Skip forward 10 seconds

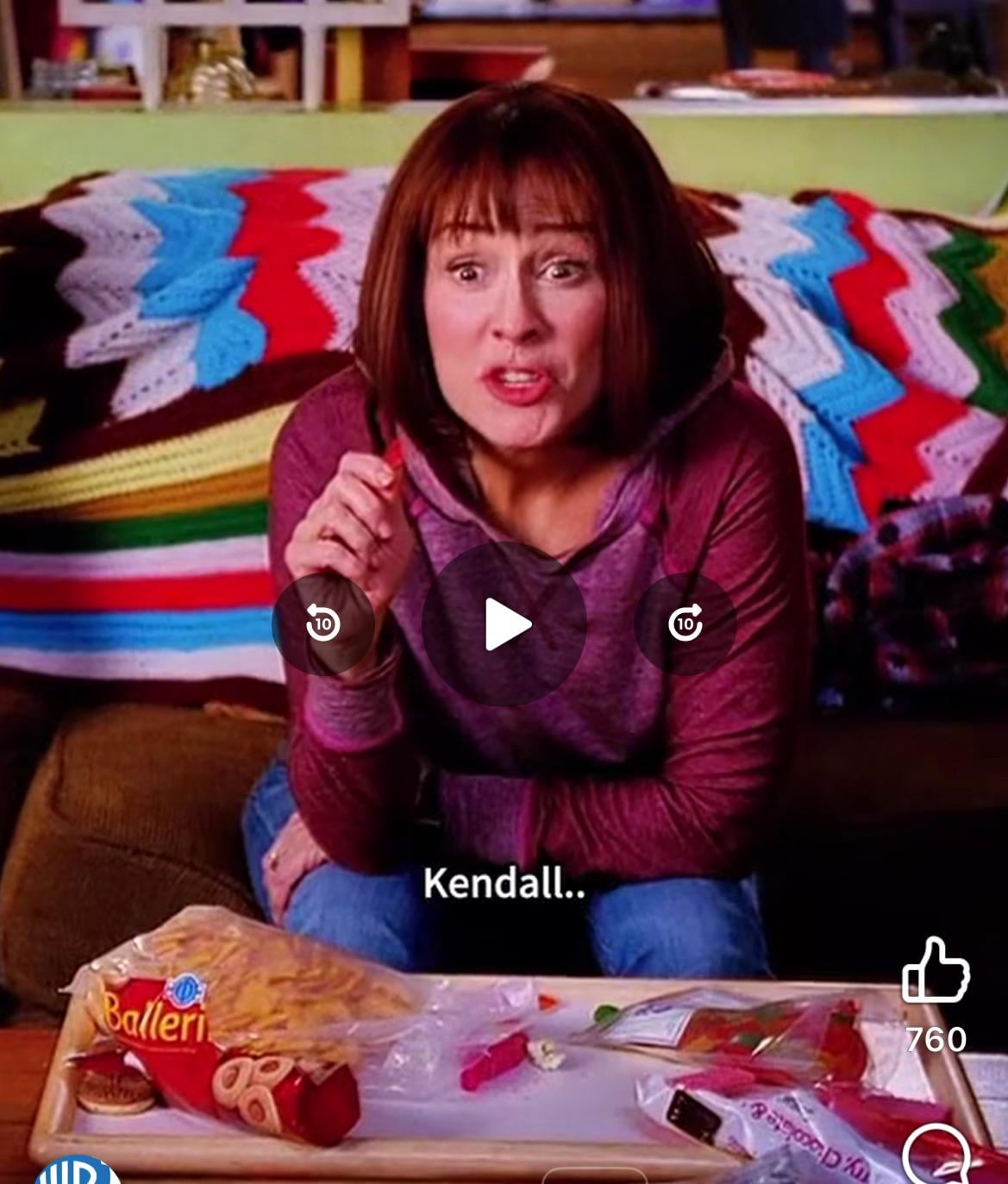(686, 623)
